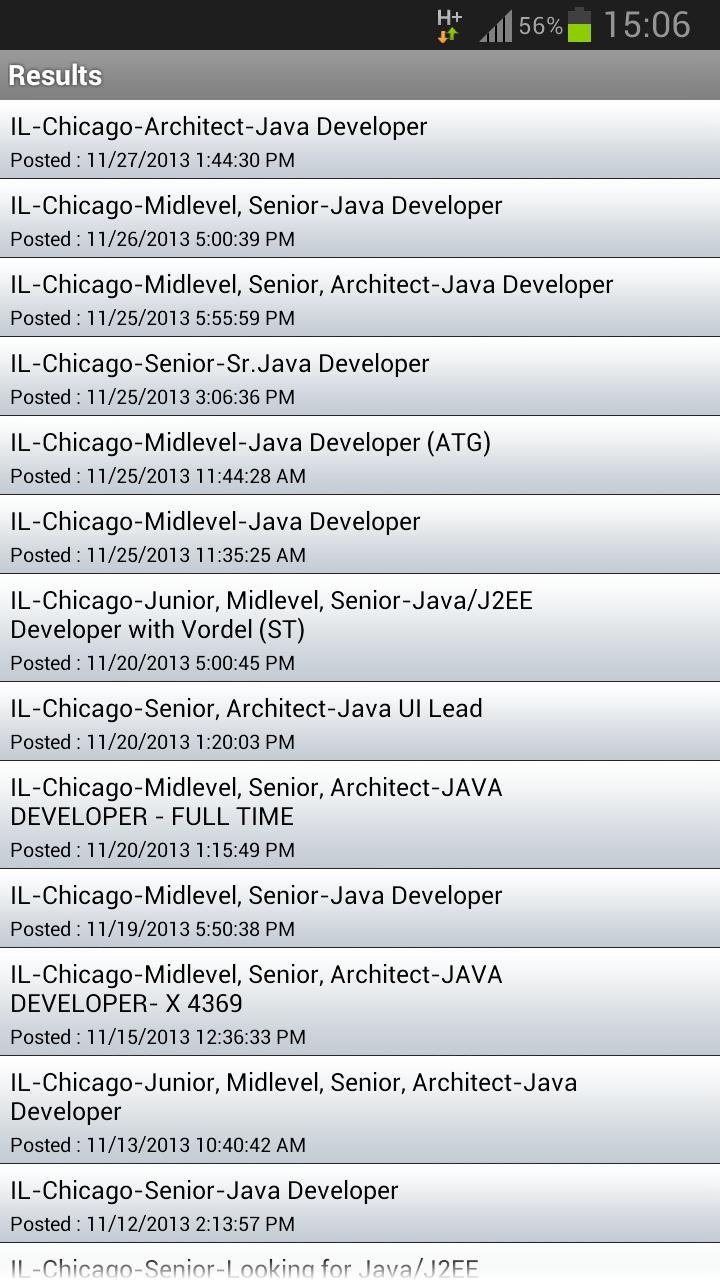
Task: View the JAVA DEVELOPER- X 4369 job
Action: pyautogui.click(x=360, y=1002)
